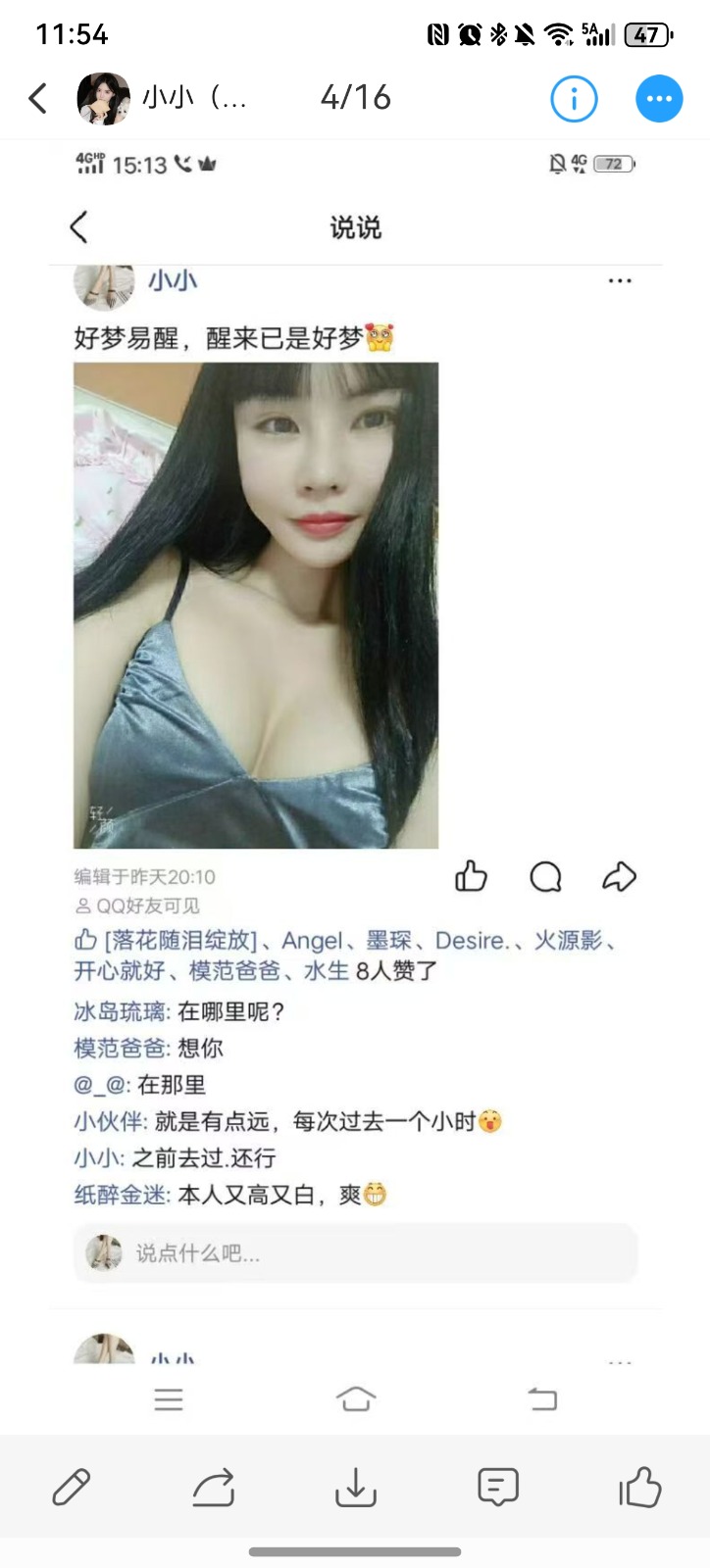The height and width of the screenshot is (1568, 710).
Task: Toggle a like with the post's thumbs-up icon
Action: coord(471,877)
